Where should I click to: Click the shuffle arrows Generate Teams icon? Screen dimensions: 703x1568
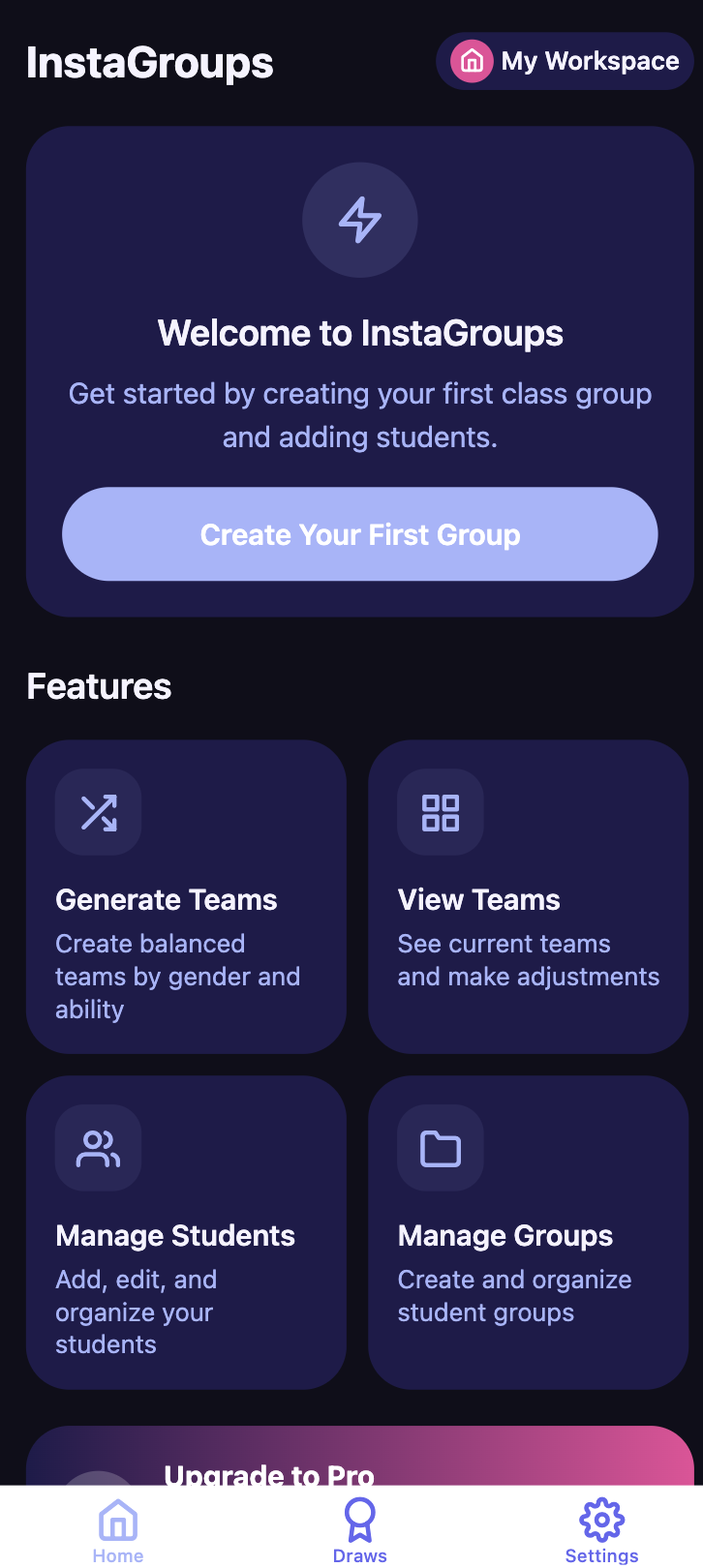click(x=98, y=812)
